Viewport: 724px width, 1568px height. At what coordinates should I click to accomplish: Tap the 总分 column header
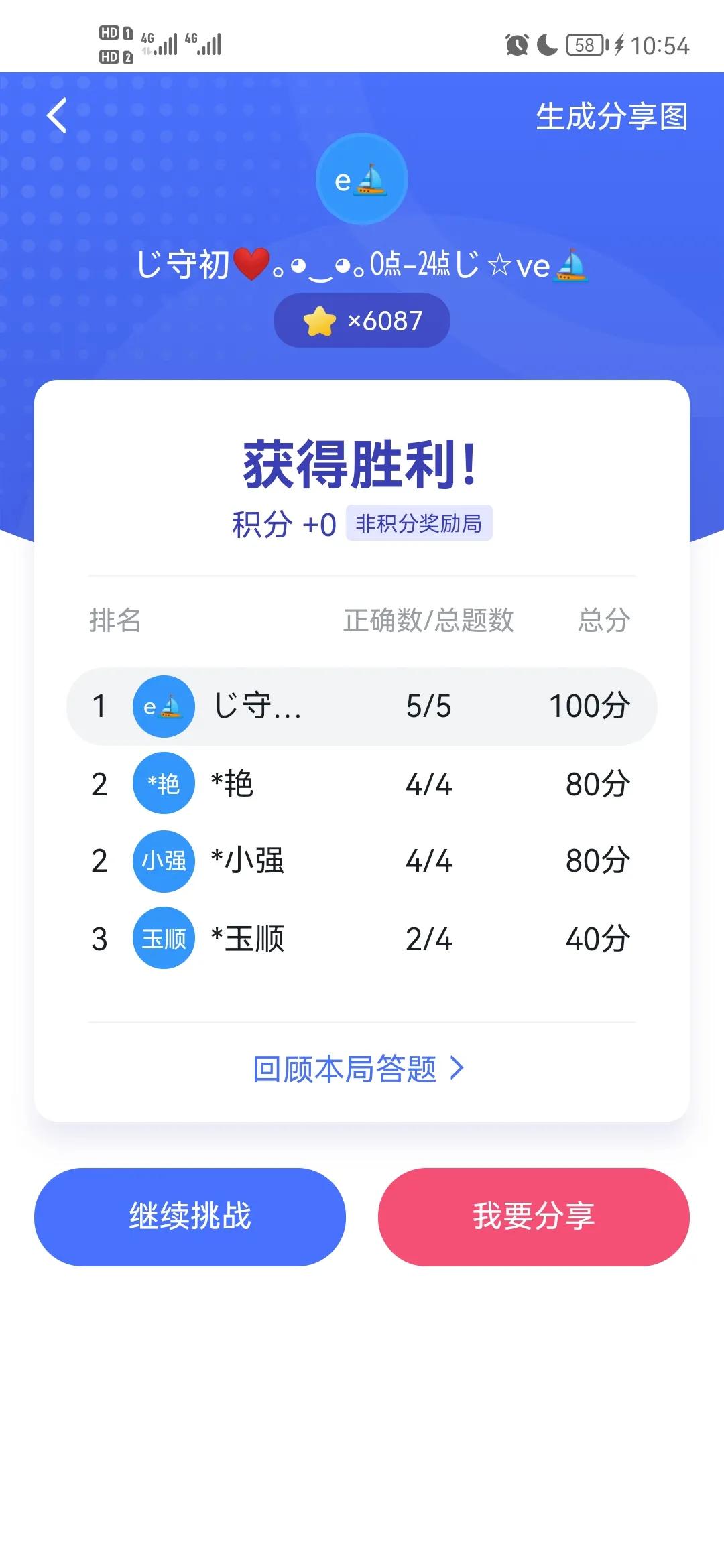tap(603, 620)
